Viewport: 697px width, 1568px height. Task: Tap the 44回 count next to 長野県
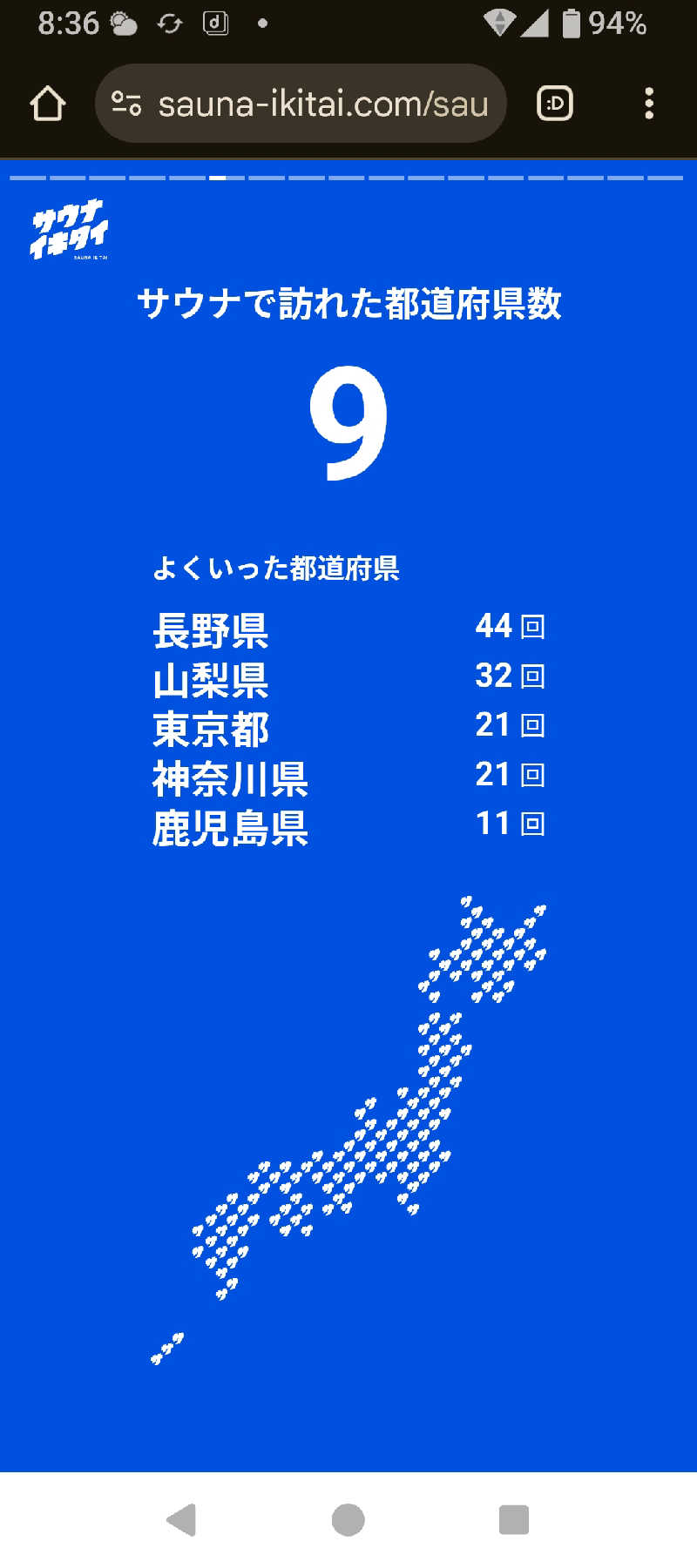click(x=510, y=626)
